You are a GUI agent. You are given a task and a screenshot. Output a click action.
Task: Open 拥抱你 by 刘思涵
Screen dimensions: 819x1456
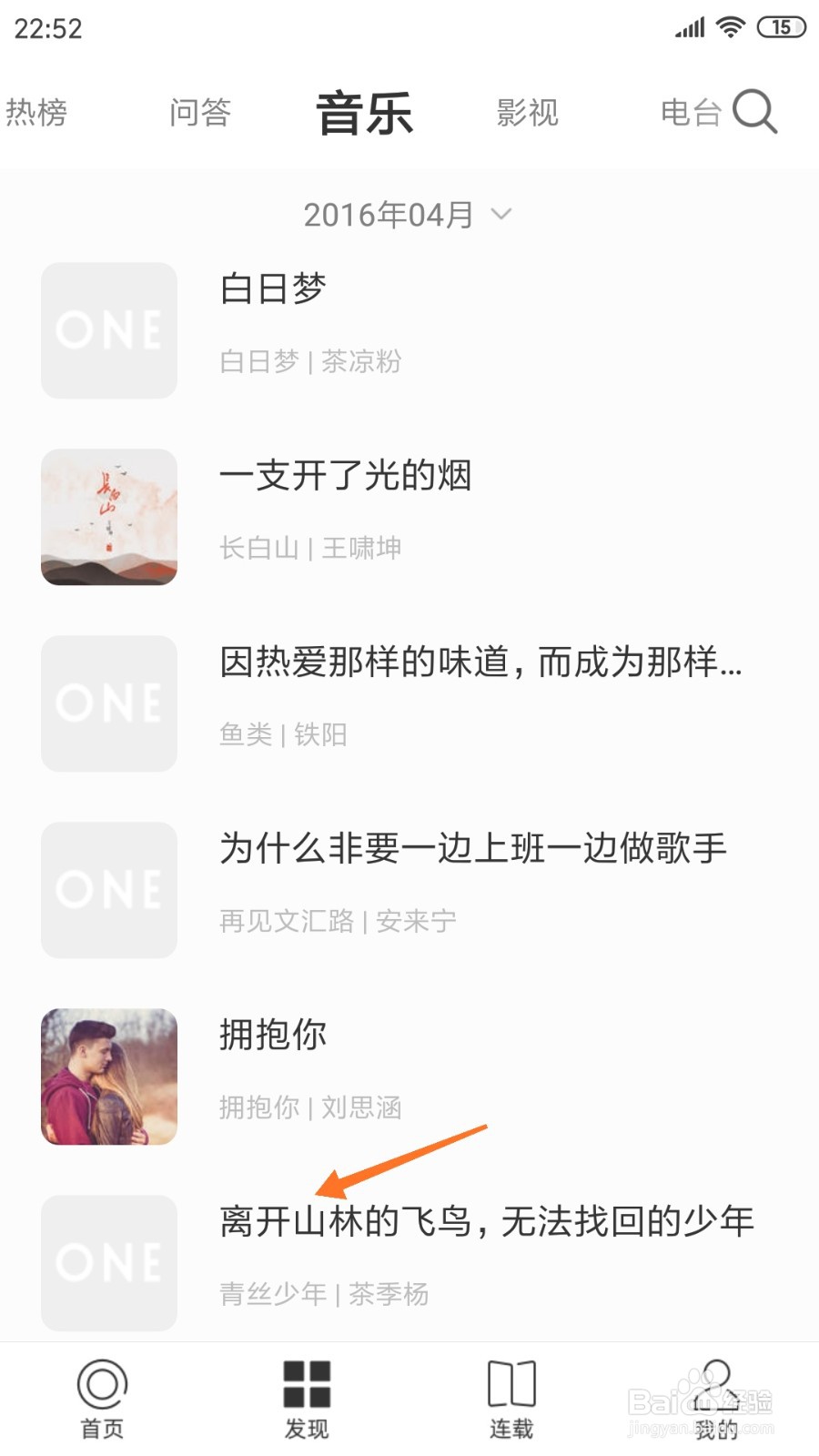[409, 1077]
